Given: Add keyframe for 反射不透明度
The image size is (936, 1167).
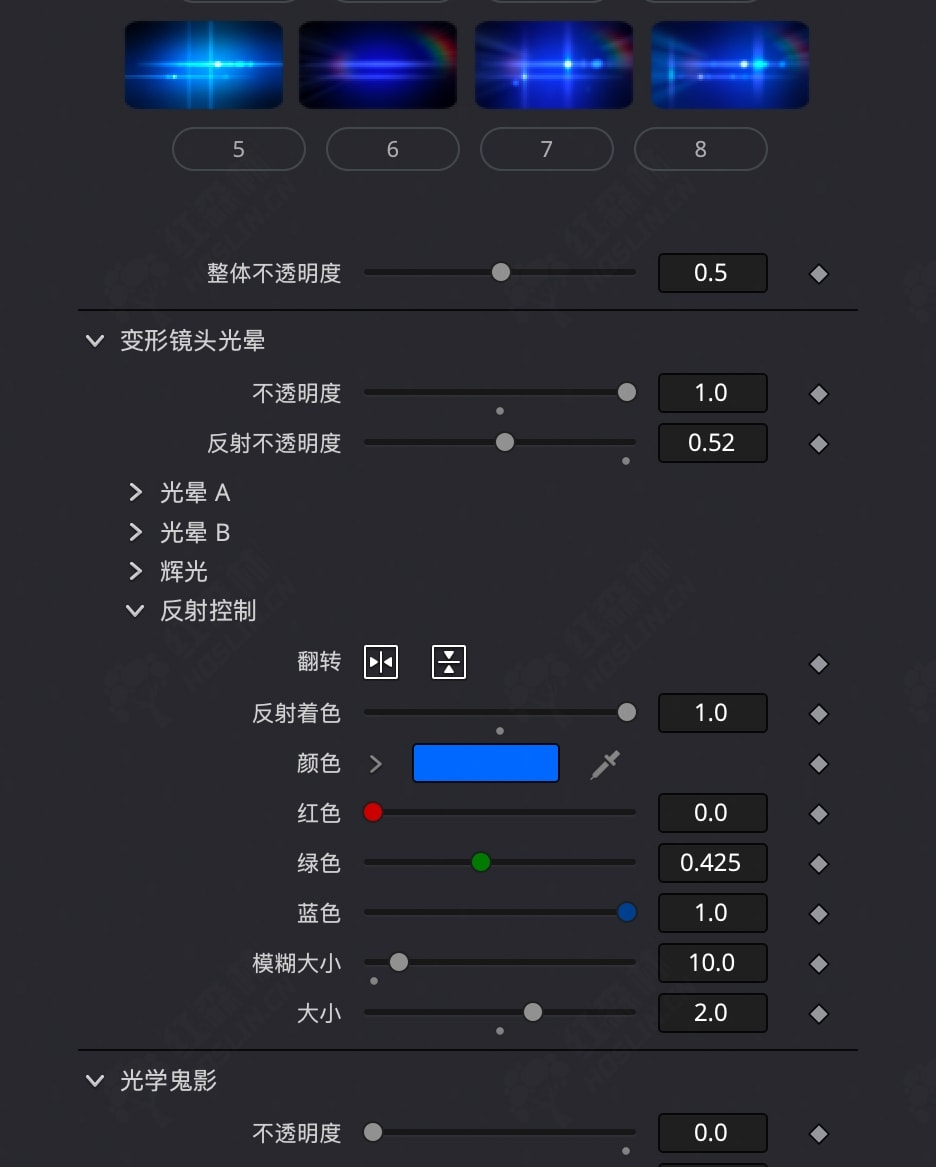Looking at the screenshot, I should click(x=818, y=444).
